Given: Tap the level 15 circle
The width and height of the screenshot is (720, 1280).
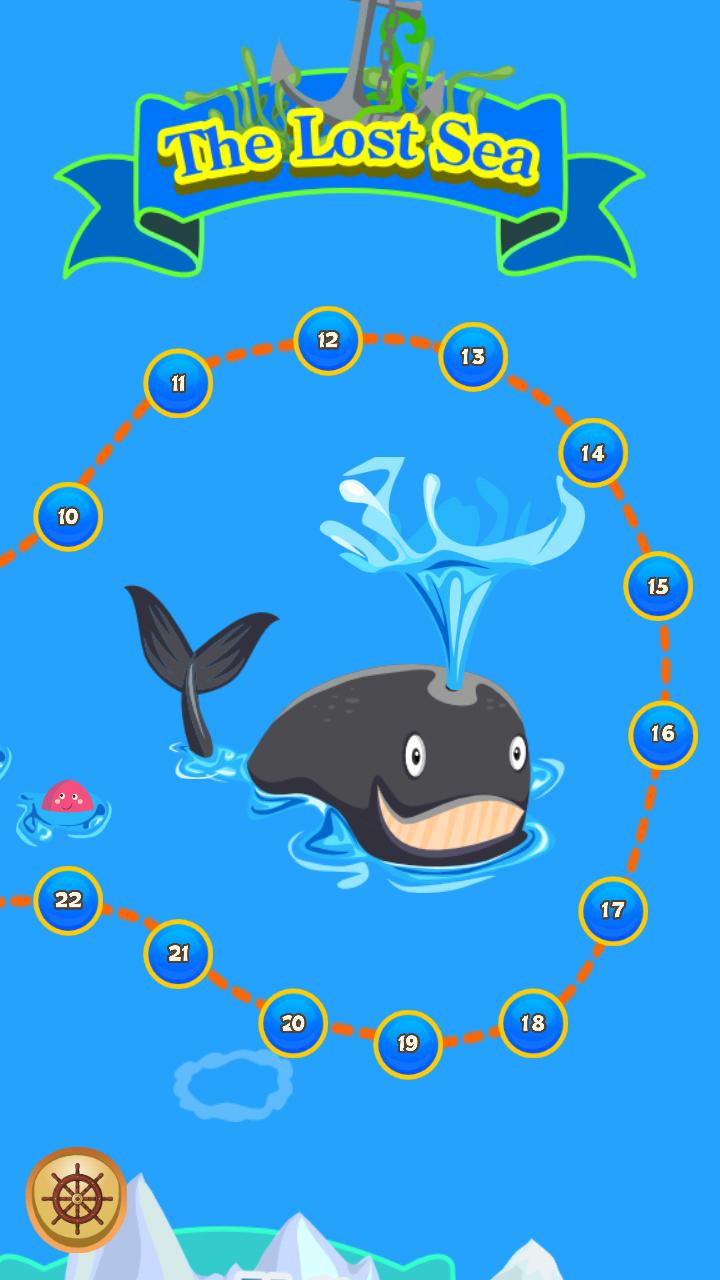Looking at the screenshot, I should (x=658, y=586).
